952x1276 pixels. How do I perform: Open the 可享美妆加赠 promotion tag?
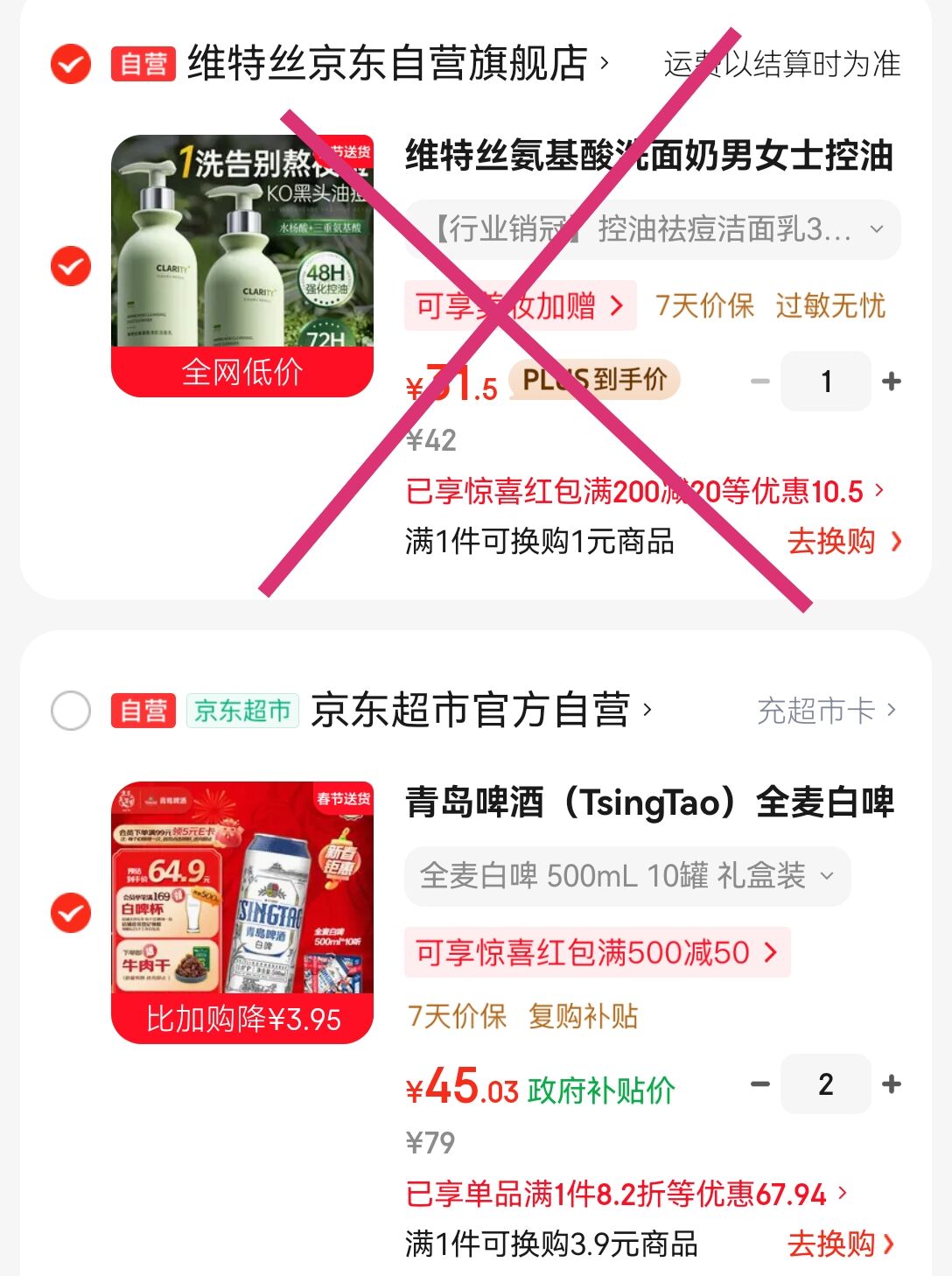(520, 306)
